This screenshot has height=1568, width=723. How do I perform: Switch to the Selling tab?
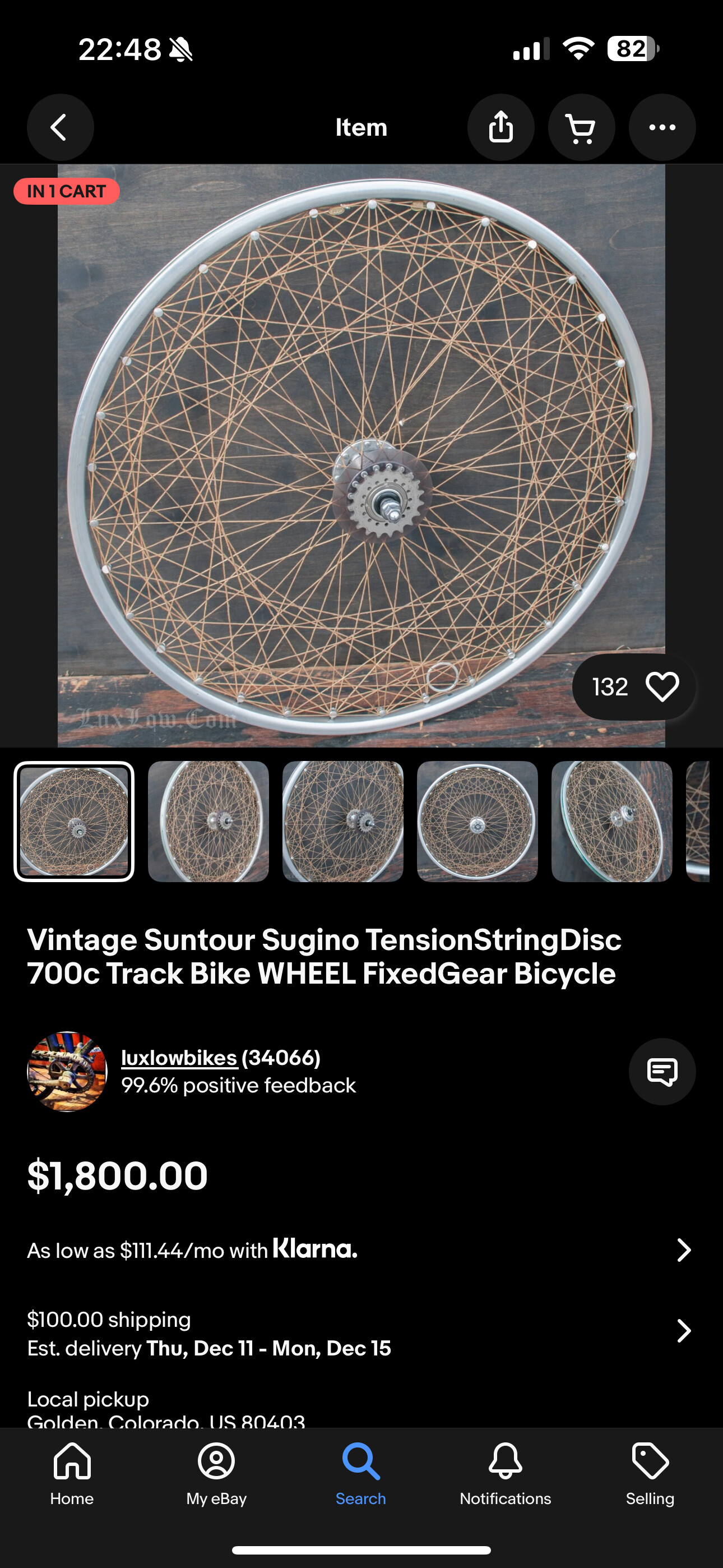650,1473
